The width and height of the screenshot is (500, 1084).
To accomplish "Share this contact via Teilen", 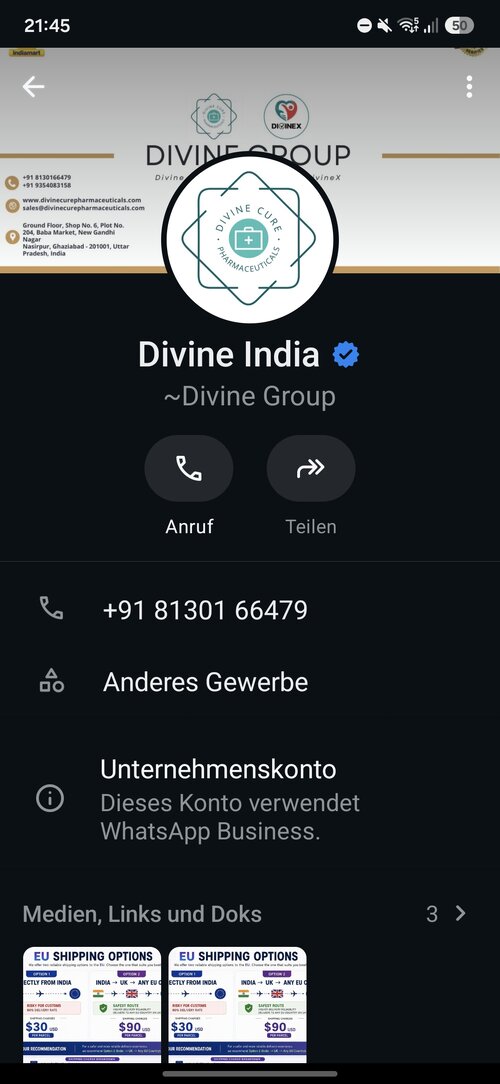I will pos(311,468).
